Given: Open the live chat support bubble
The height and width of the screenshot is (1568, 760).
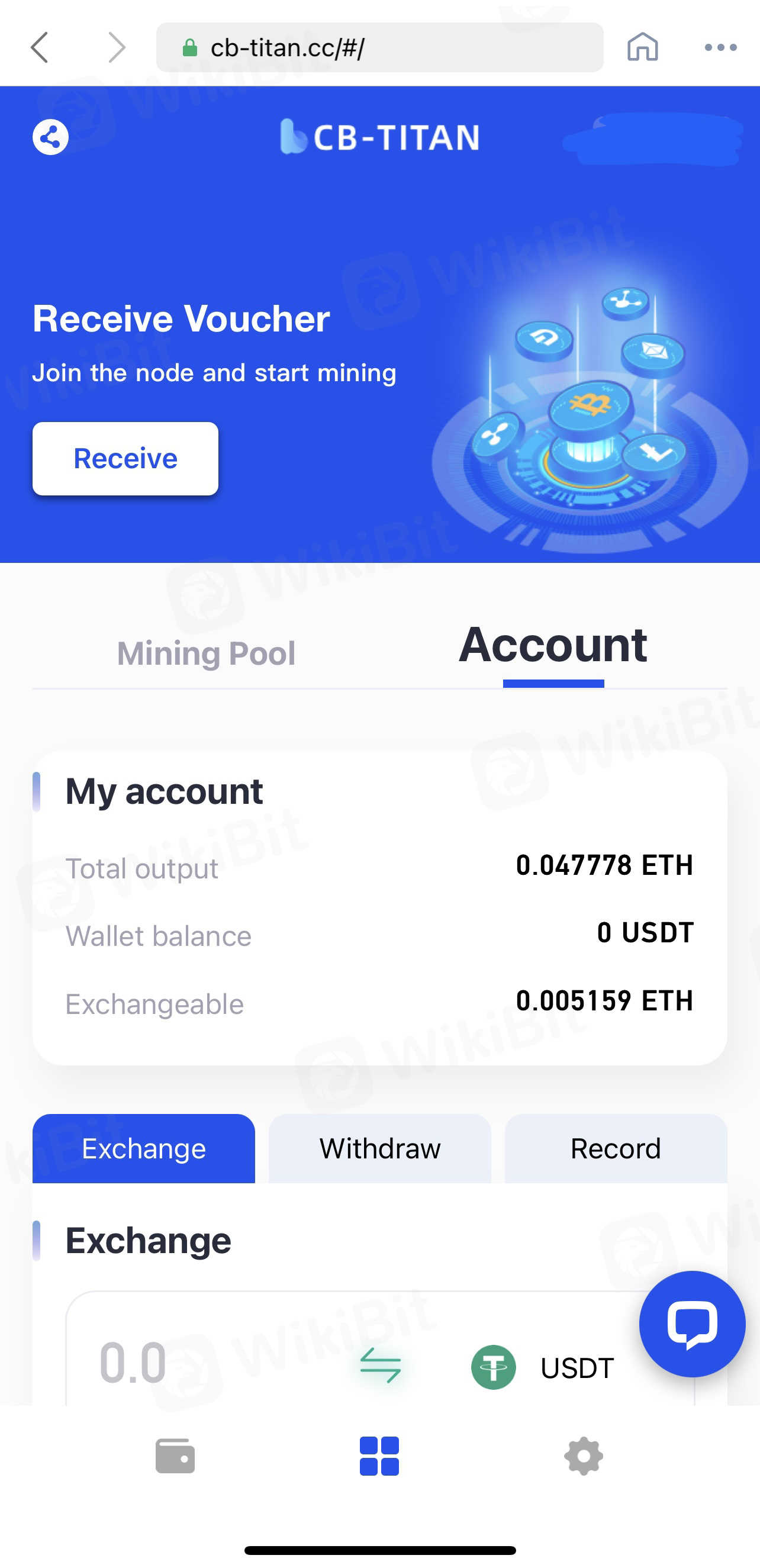Looking at the screenshot, I should click(692, 1324).
